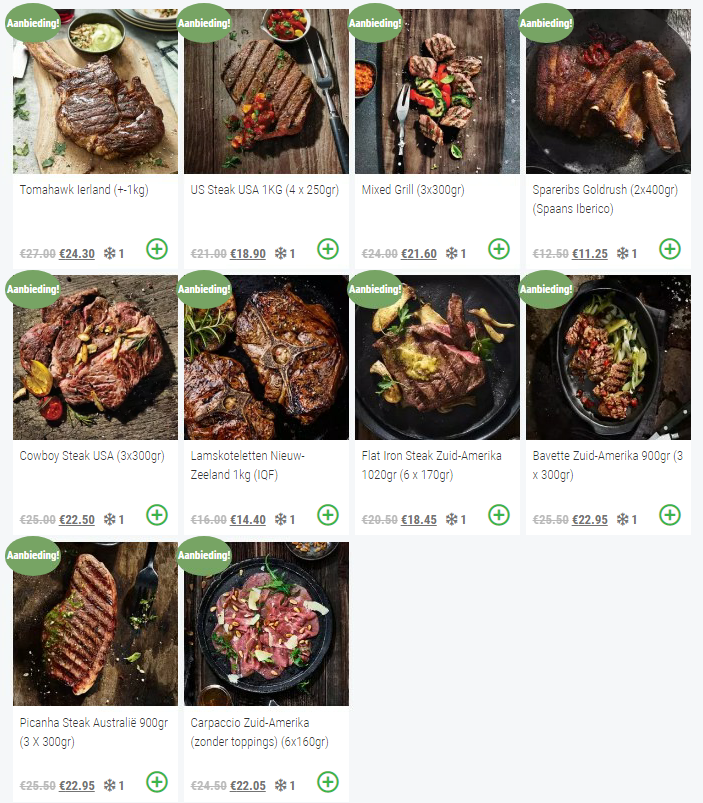703x803 pixels.
Task: Add Cowboy Steak USA to the cart
Action: click(157, 515)
